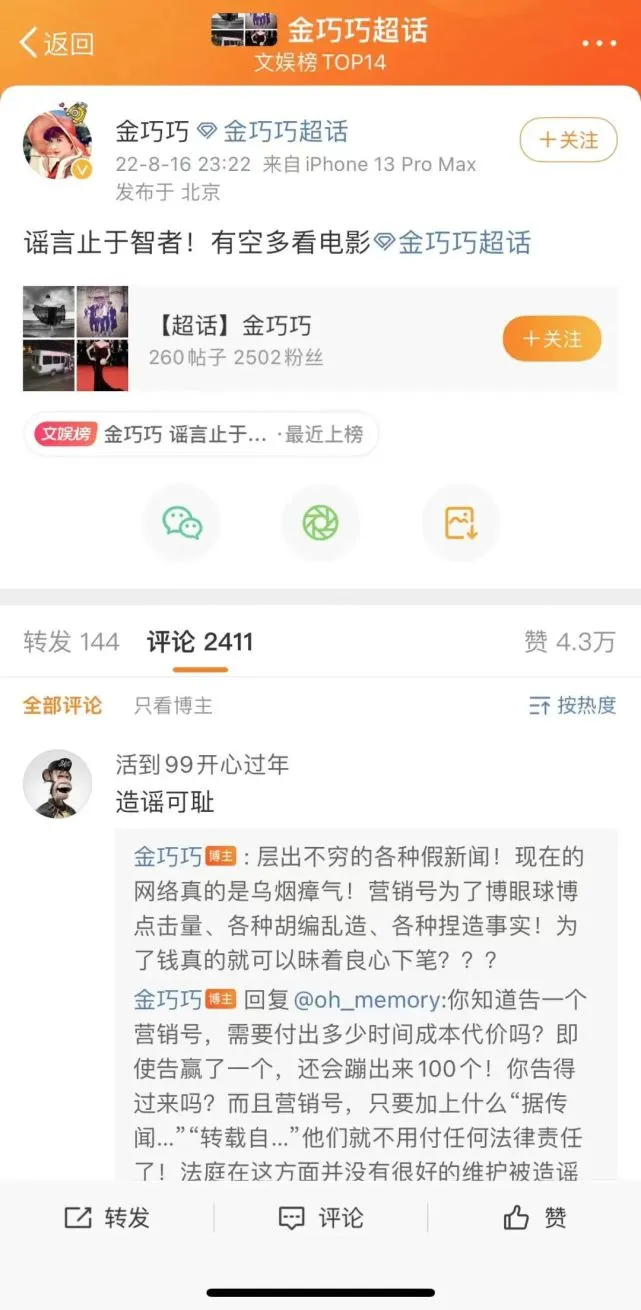Comment on the post from the bottom bar

point(320,1217)
